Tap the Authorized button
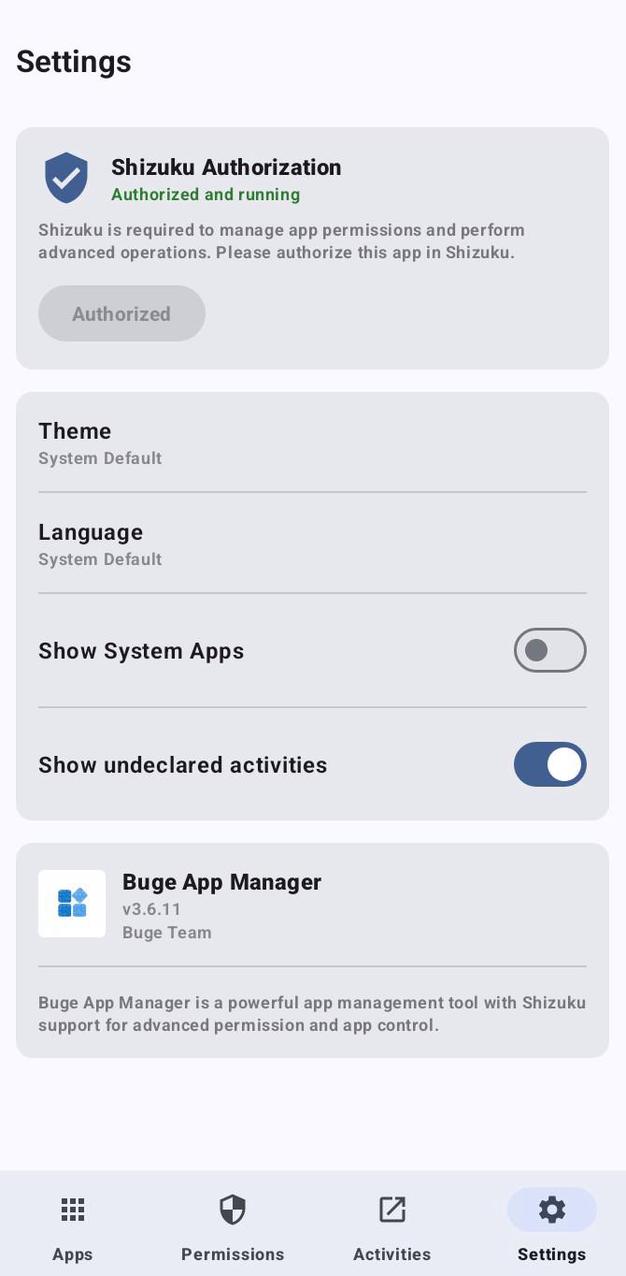Viewport: 626px width, 1276px height. [x=122, y=314]
